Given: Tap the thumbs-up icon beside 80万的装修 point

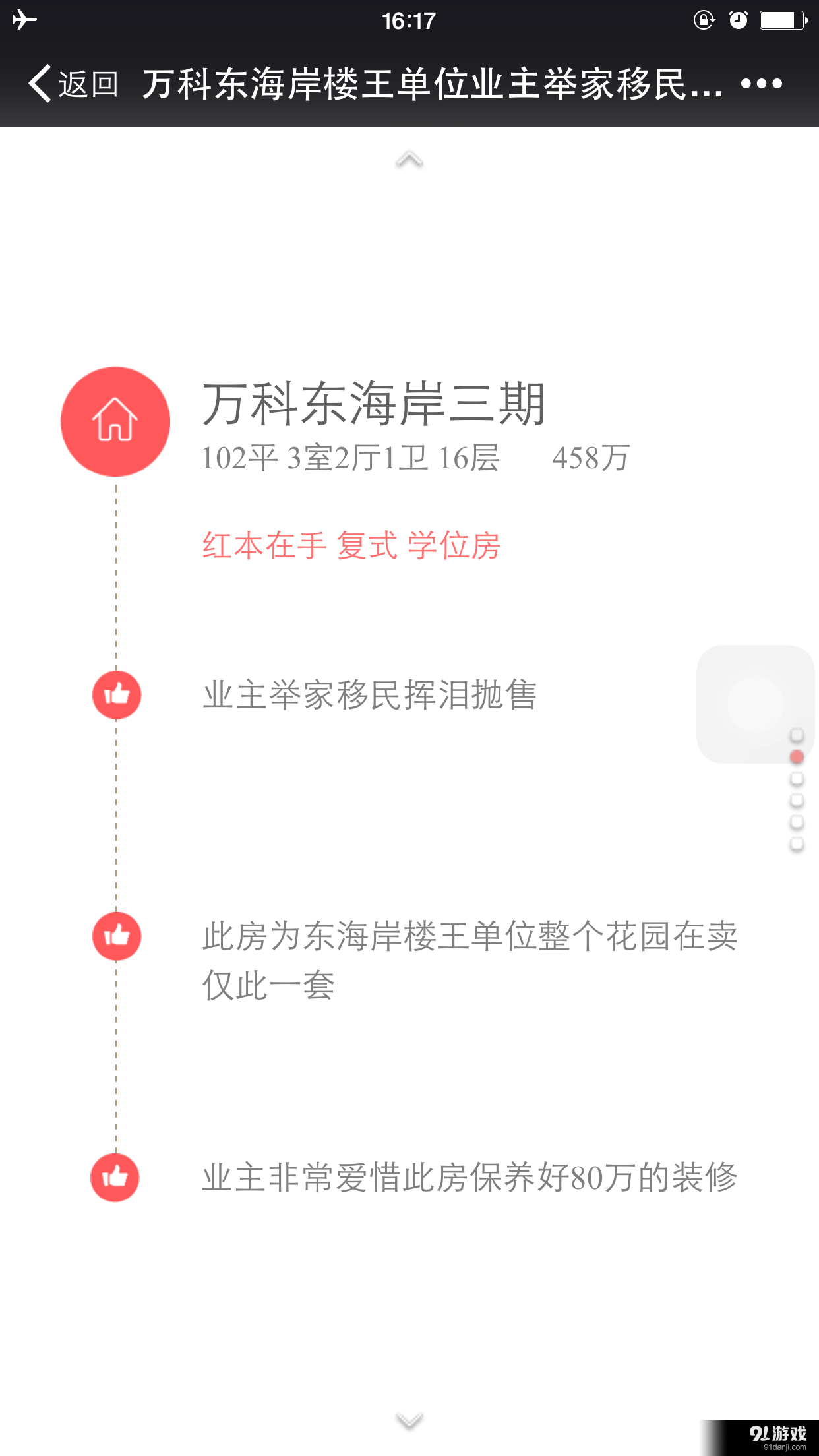Looking at the screenshot, I should pyautogui.click(x=115, y=1178).
